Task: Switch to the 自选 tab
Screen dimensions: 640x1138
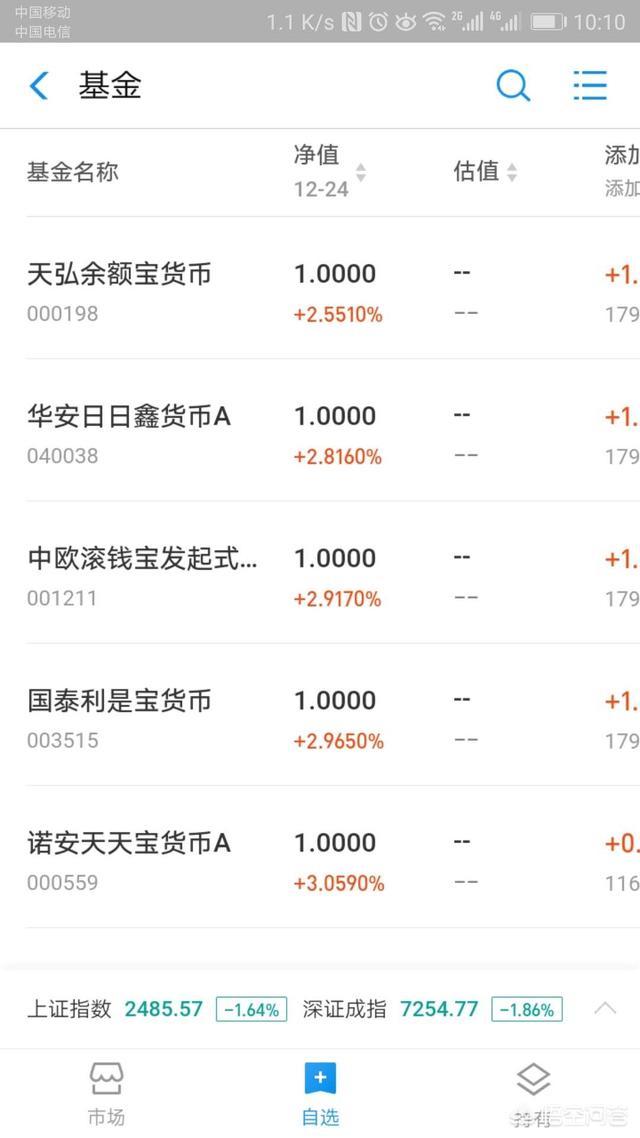Action: pos(320,1094)
